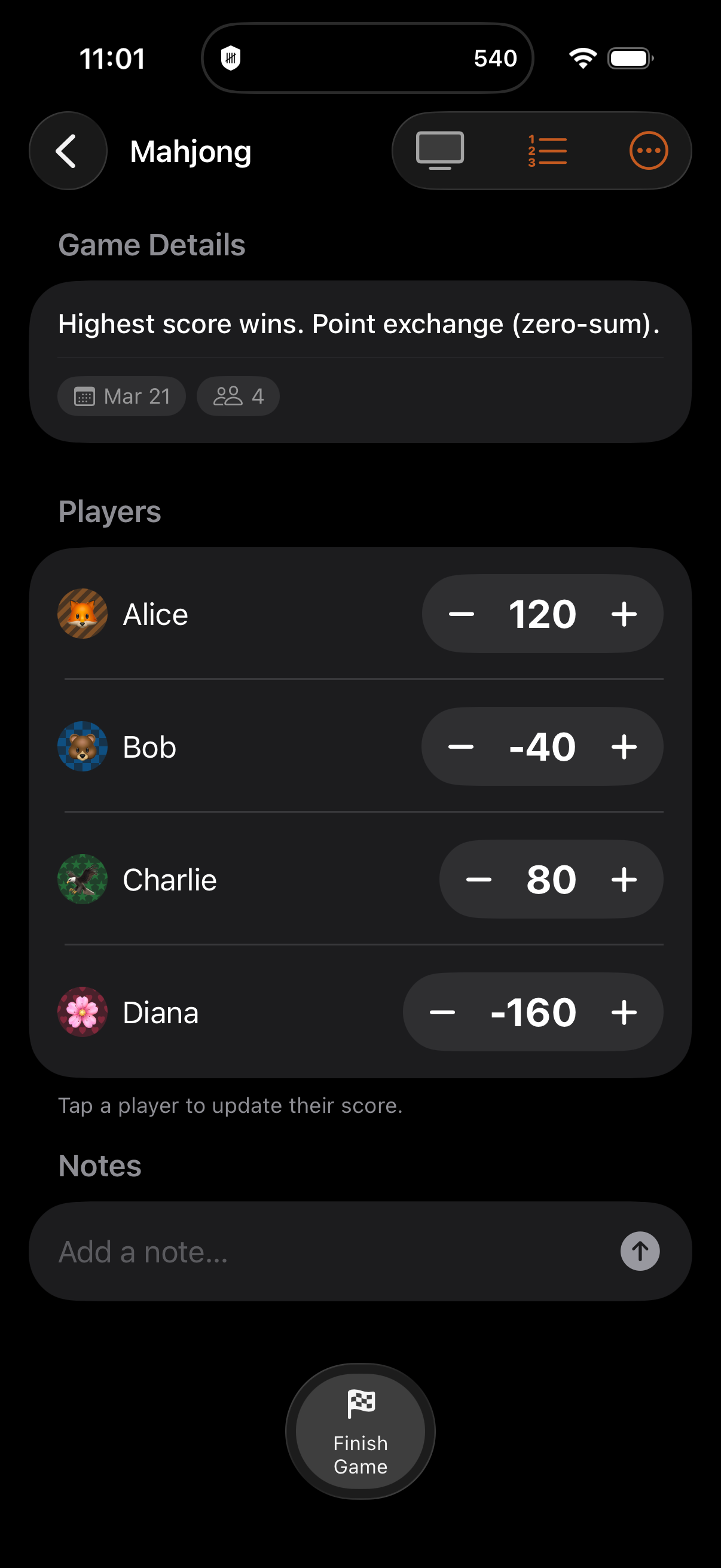Tap the Mar 21 date chip
Image resolution: width=721 pixels, height=1568 pixels.
tap(121, 396)
